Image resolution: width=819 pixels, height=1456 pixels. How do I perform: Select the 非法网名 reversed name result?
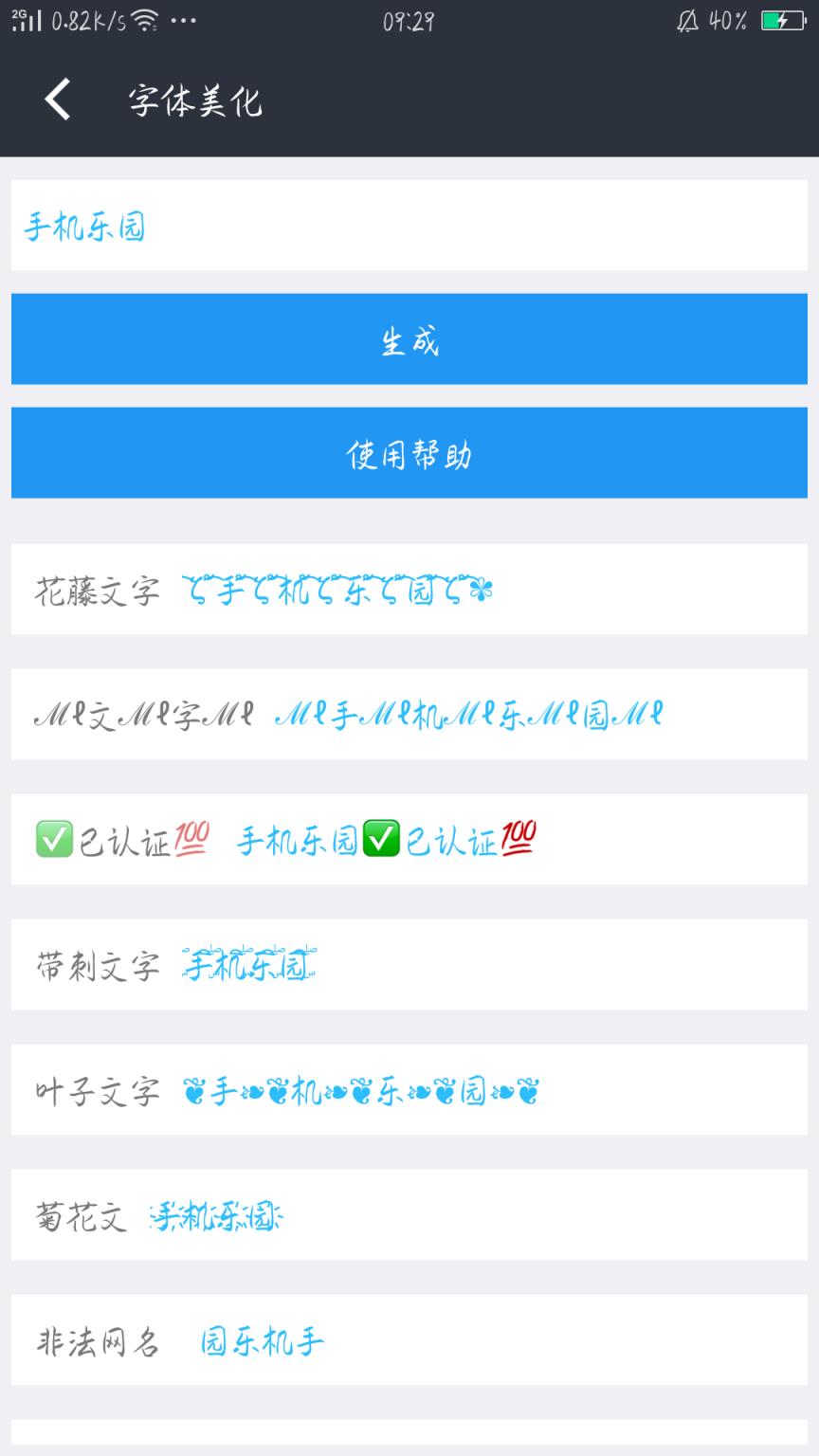pyautogui.click(x=263, y=1340)
